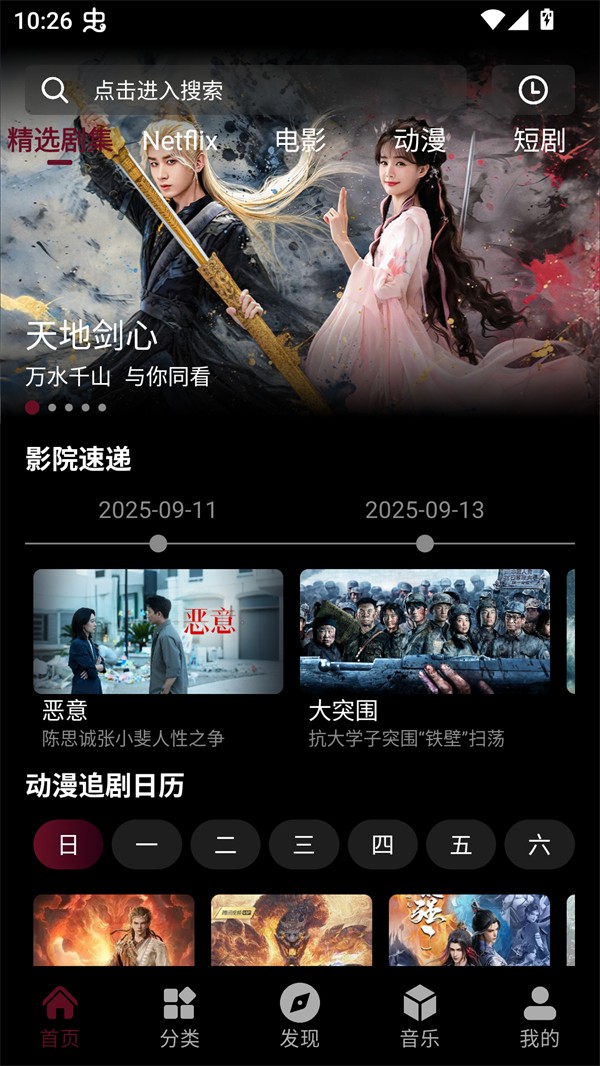Select the 二 weekday chip
The width and height of the screenshot is (600, 1066).
click(x=225, y=845)
